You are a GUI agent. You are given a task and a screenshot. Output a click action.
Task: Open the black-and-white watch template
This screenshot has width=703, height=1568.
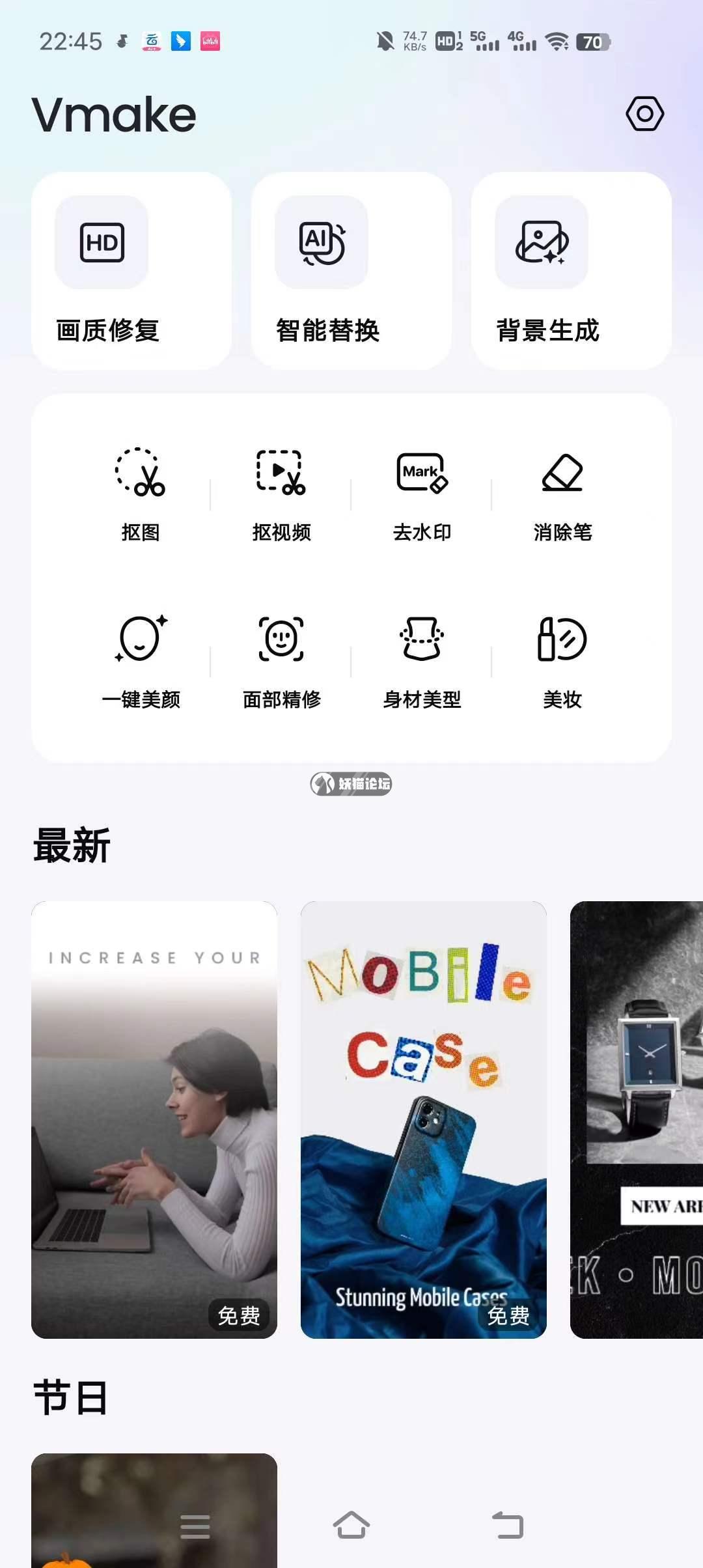pos(637,1120)
